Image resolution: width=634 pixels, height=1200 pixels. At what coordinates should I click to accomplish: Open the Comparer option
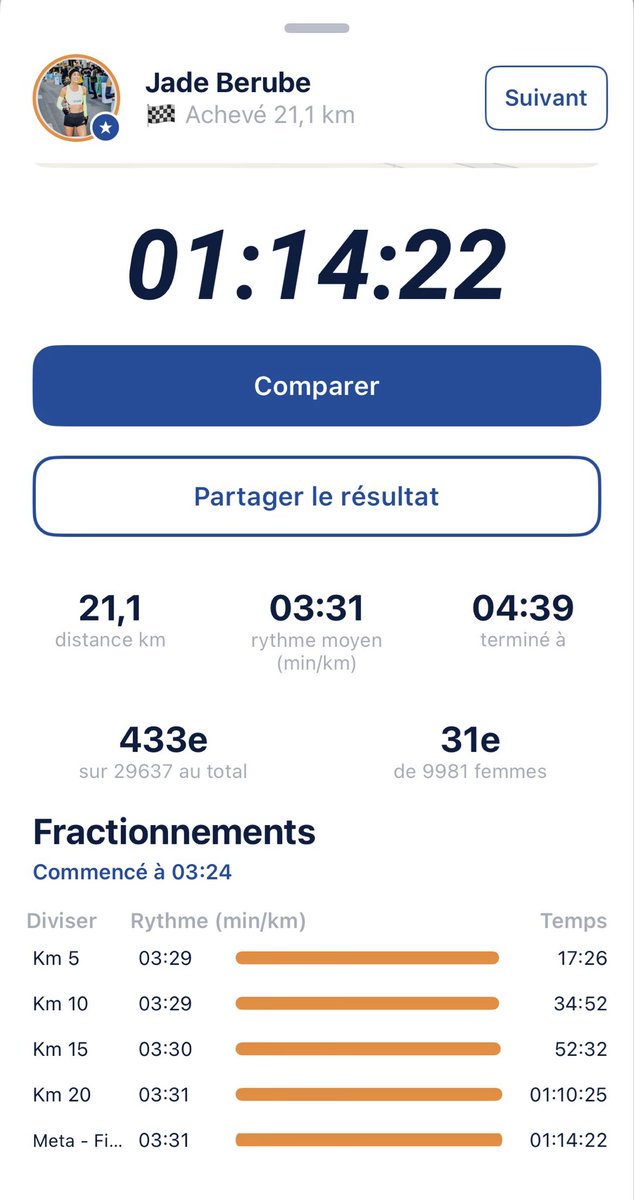click(317, 386)
